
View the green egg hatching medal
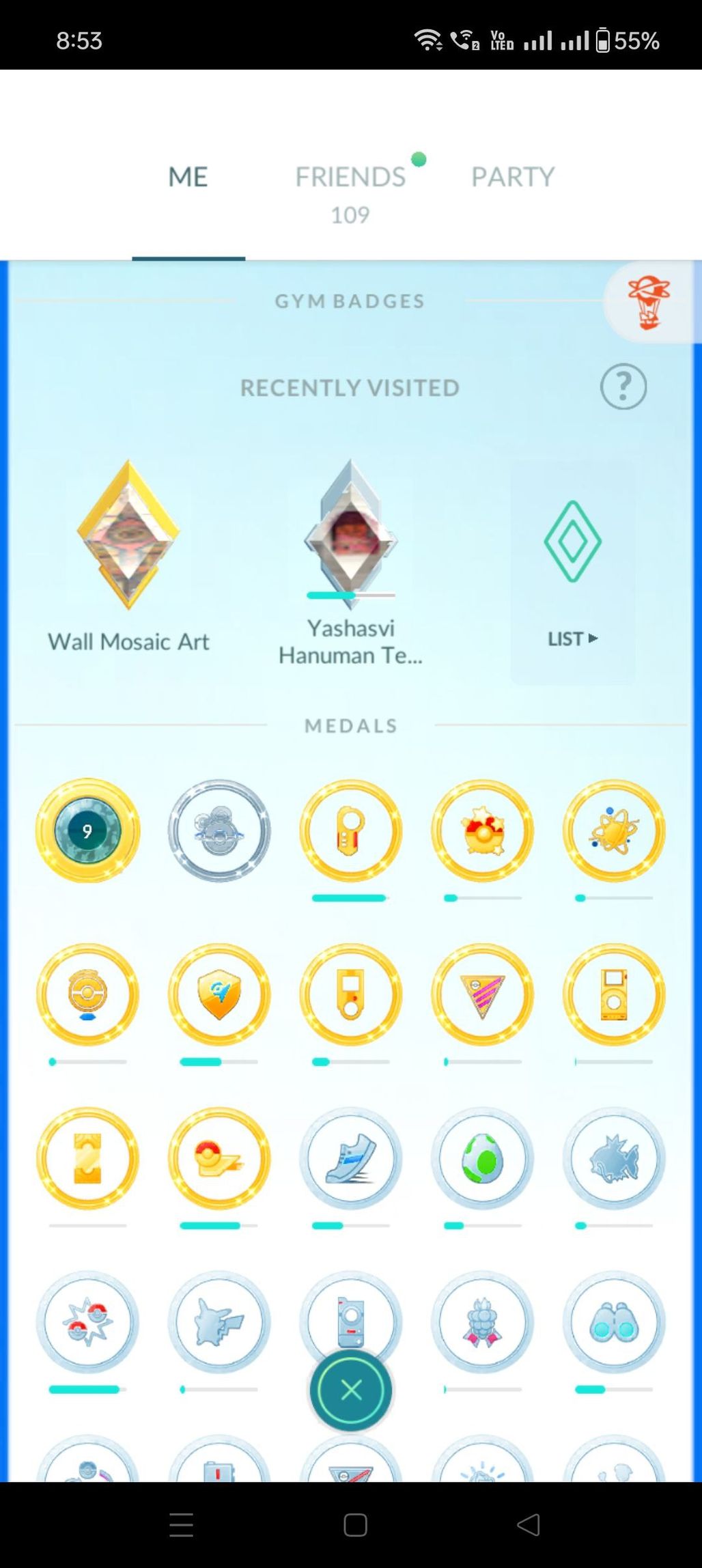coord(482,1159)
